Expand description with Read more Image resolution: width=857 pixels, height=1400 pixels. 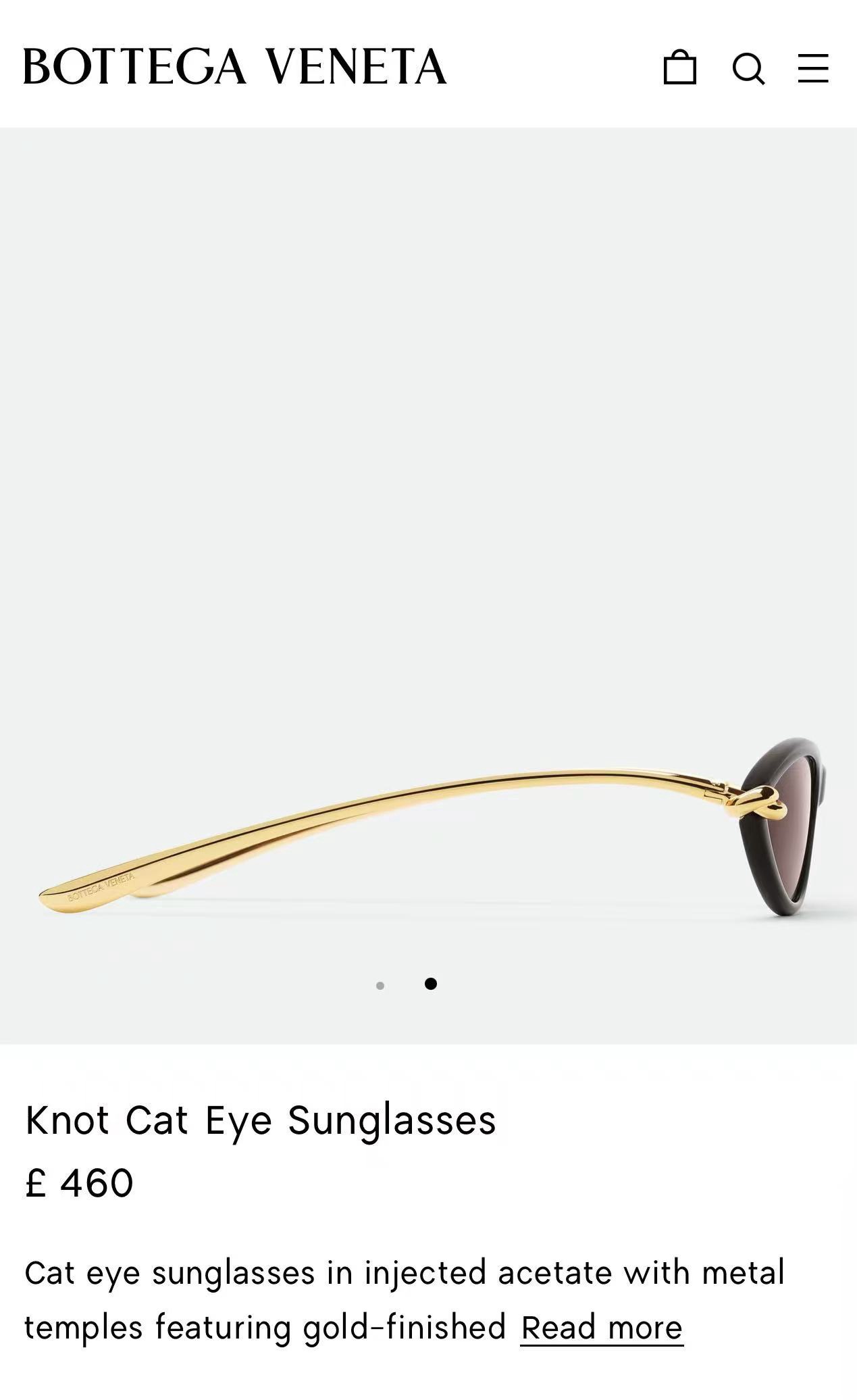(602, 1327)
